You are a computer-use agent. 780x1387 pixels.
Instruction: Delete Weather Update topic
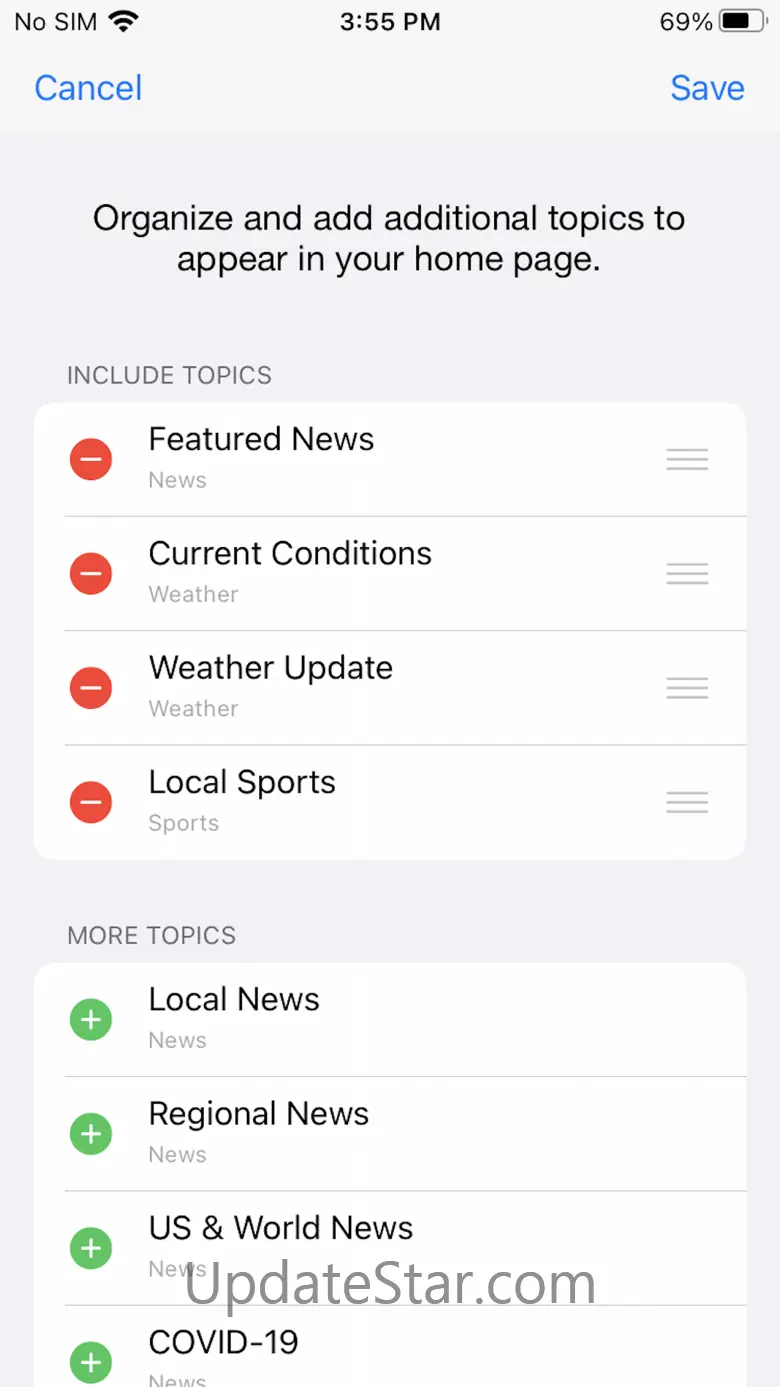click(91, 688)
